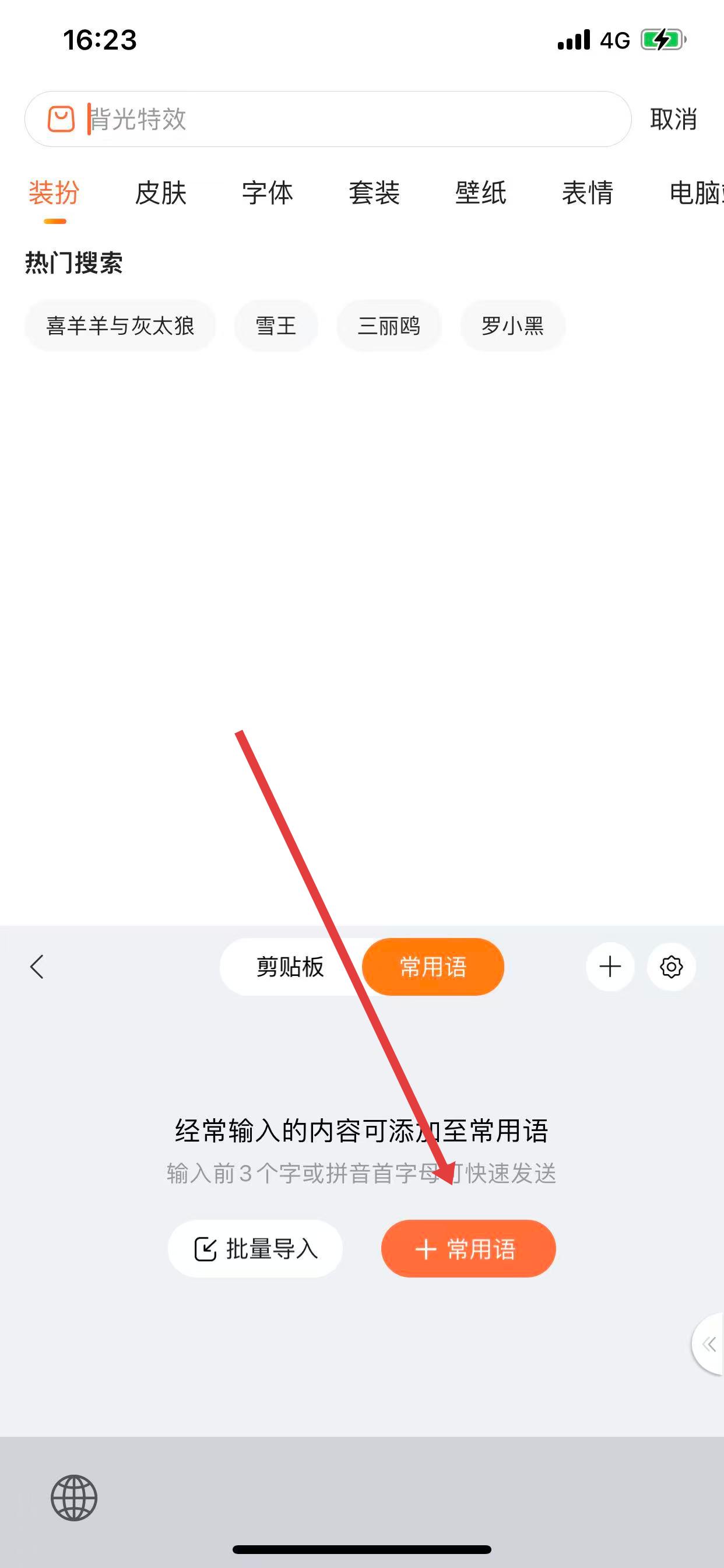This screenshot has width=724, height=1568.
Task: Go to the 表情 tab
Action: (587, 194)
